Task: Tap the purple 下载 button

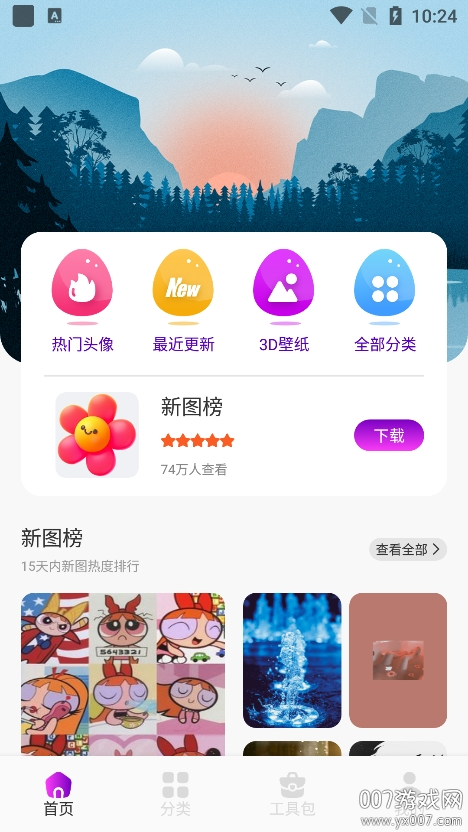Action: point(389,436)
